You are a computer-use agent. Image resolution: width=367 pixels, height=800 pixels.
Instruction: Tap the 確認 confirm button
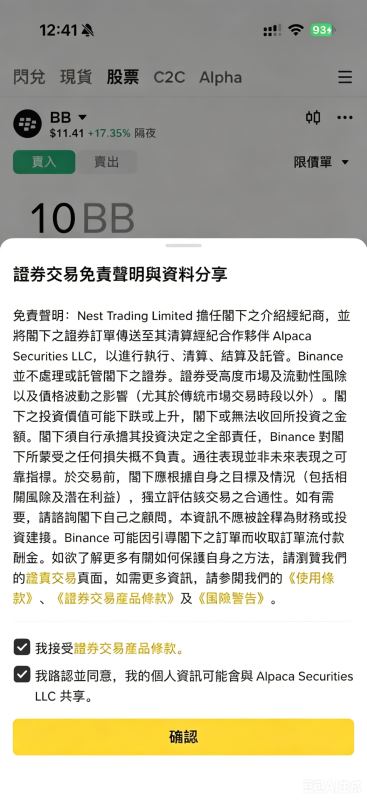point(183,737)
